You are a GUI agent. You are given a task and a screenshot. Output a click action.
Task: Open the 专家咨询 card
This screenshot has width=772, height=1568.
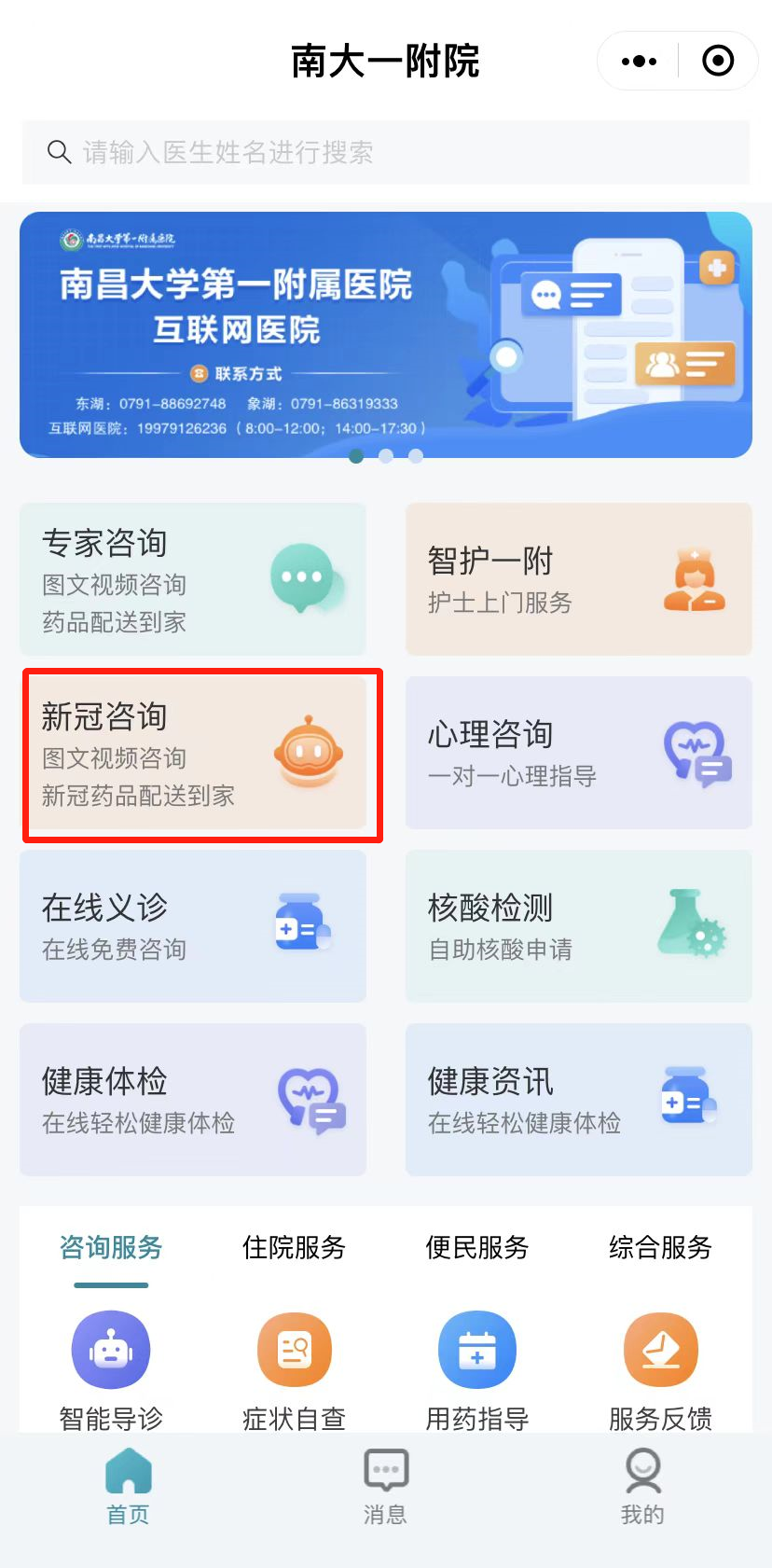point(193,579)
